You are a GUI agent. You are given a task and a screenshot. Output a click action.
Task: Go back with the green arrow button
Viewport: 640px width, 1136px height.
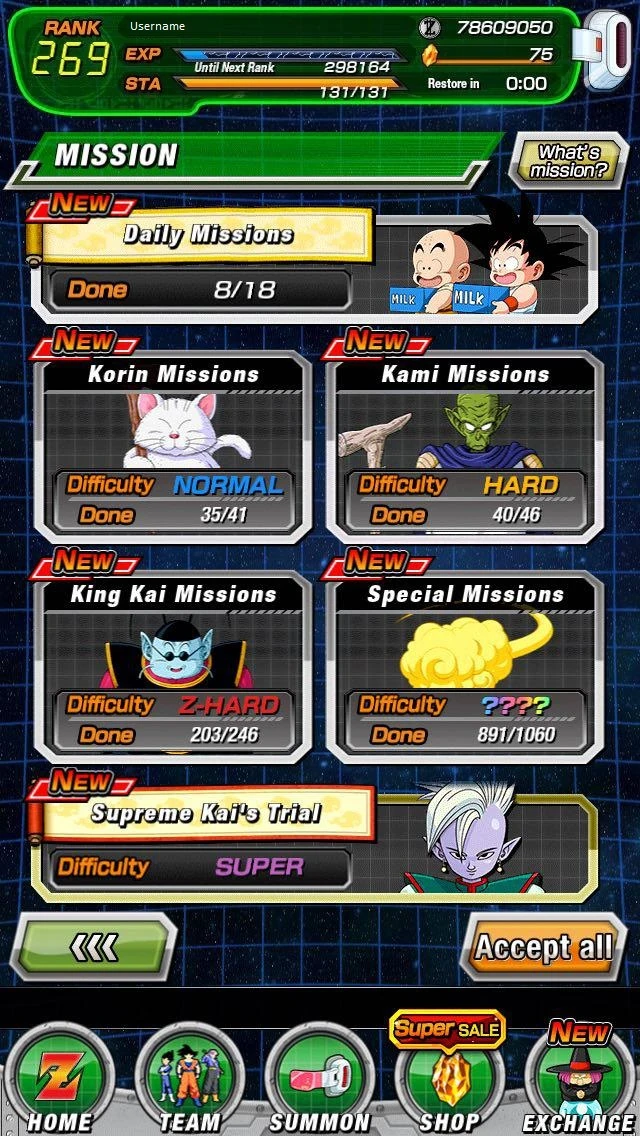(96, 945)
